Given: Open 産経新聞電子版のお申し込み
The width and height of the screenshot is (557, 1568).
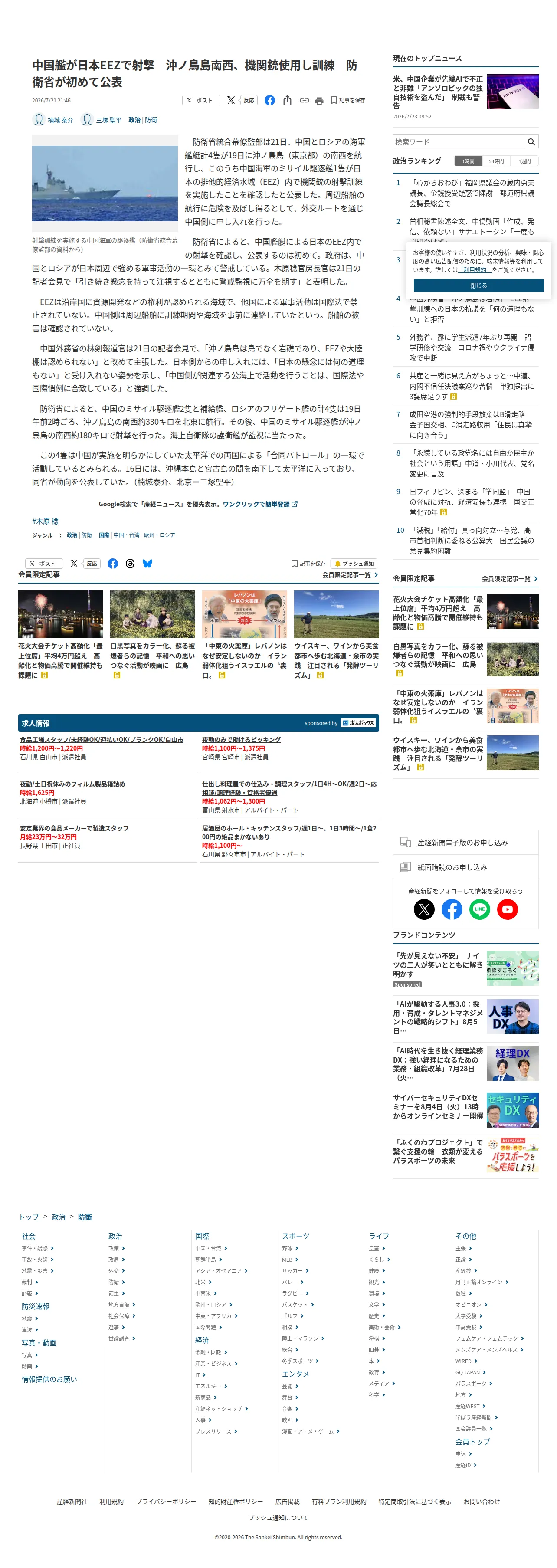Looking at the screenshot, I should click(466, 843).
